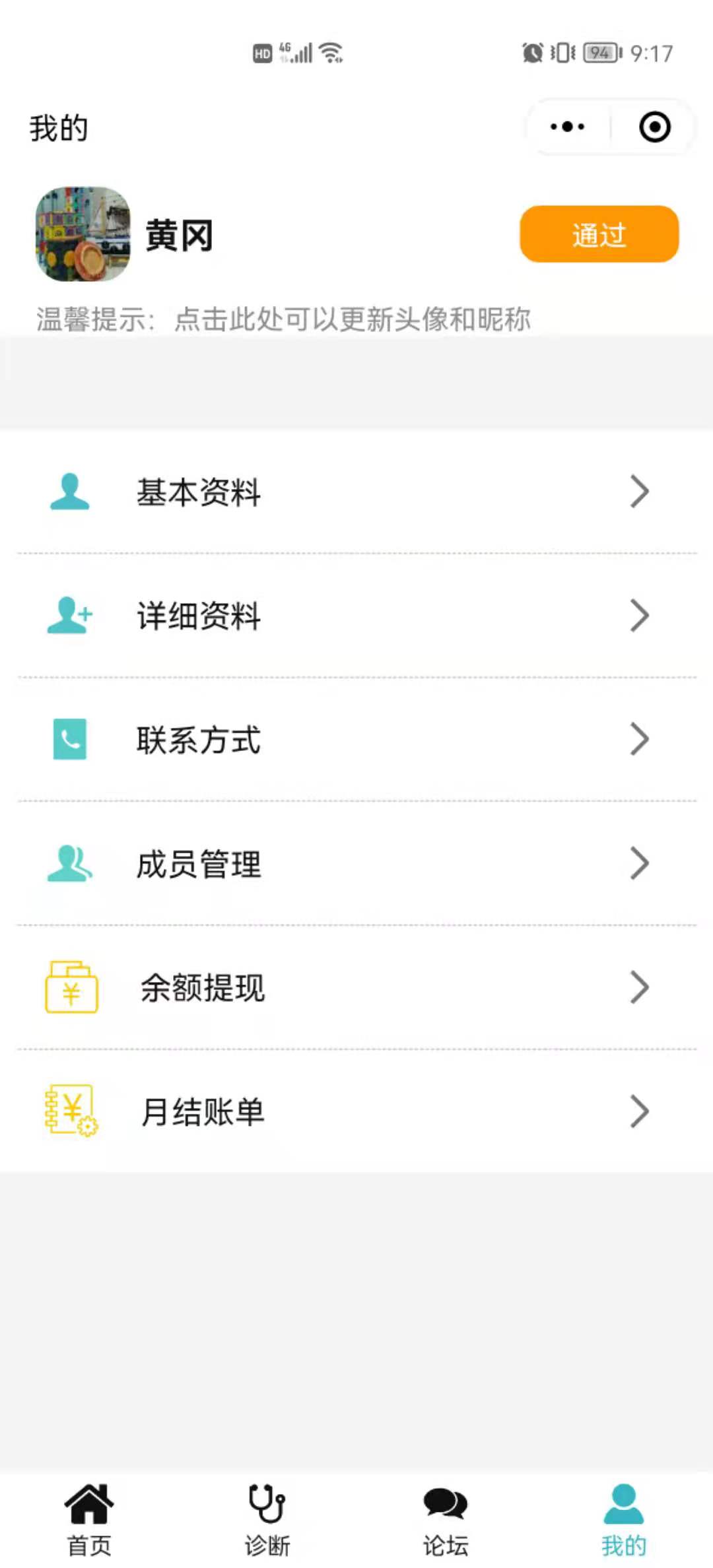Open the mini program more-options menu
Screen dimensions: 713x1568
pos(568,127)
